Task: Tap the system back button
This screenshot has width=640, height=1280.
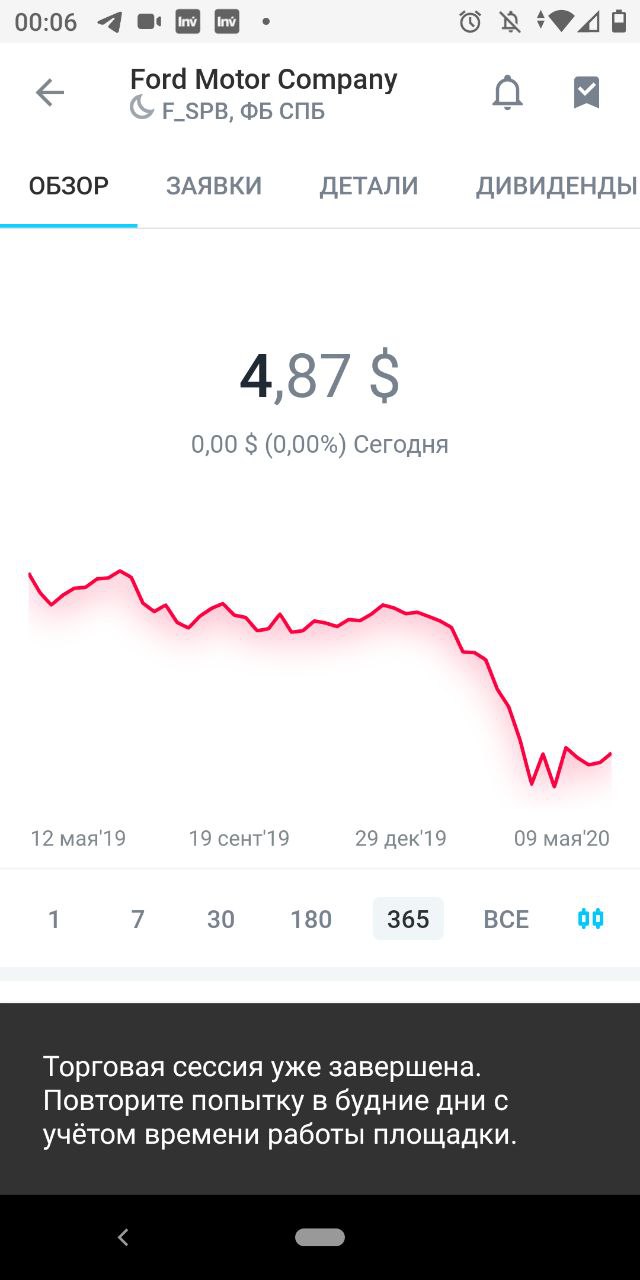Action: [123, 1238]
